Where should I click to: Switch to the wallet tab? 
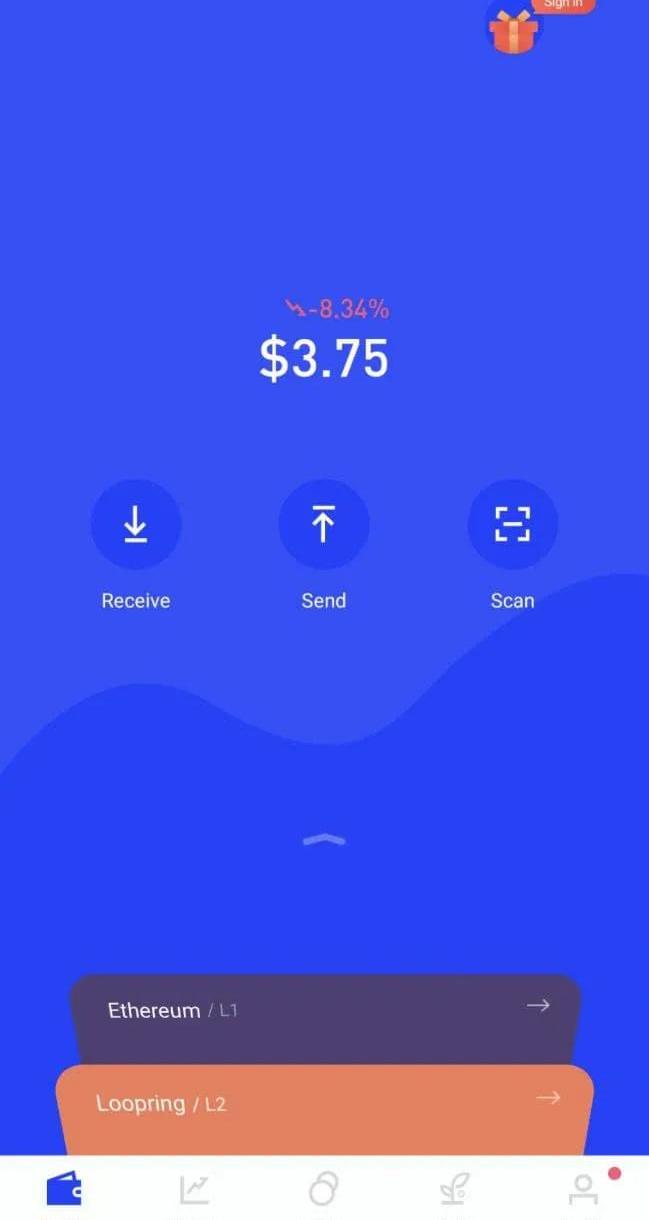tap(64, 1188)
